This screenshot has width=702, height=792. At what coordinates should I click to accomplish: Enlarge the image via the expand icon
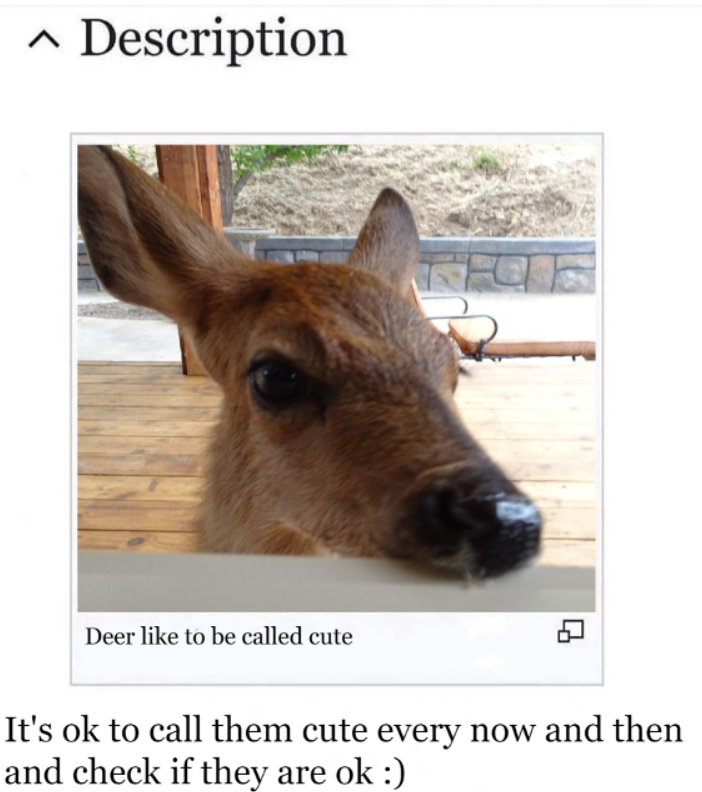(570, 631)
